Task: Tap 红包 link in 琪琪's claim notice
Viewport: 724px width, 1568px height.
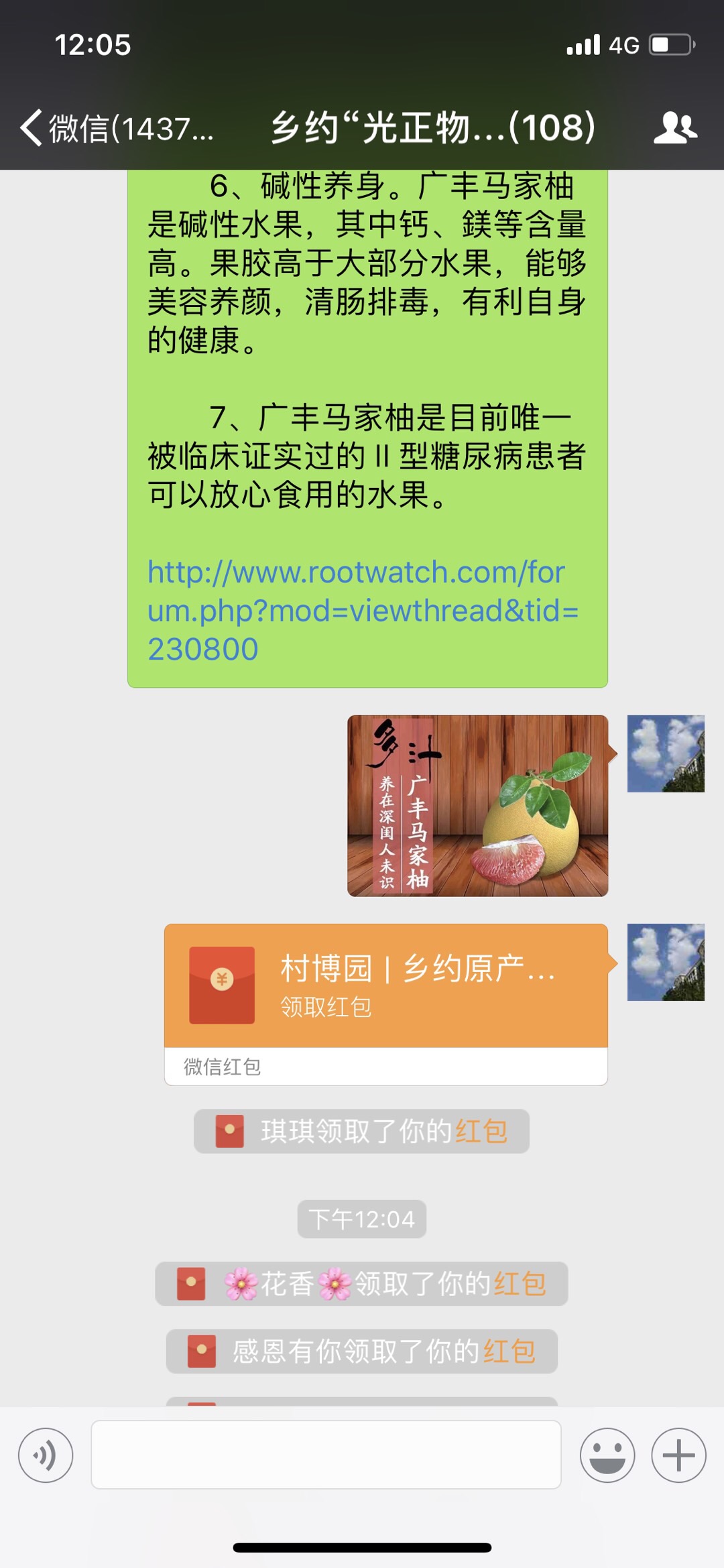Action: click(x=481, y=1132)
